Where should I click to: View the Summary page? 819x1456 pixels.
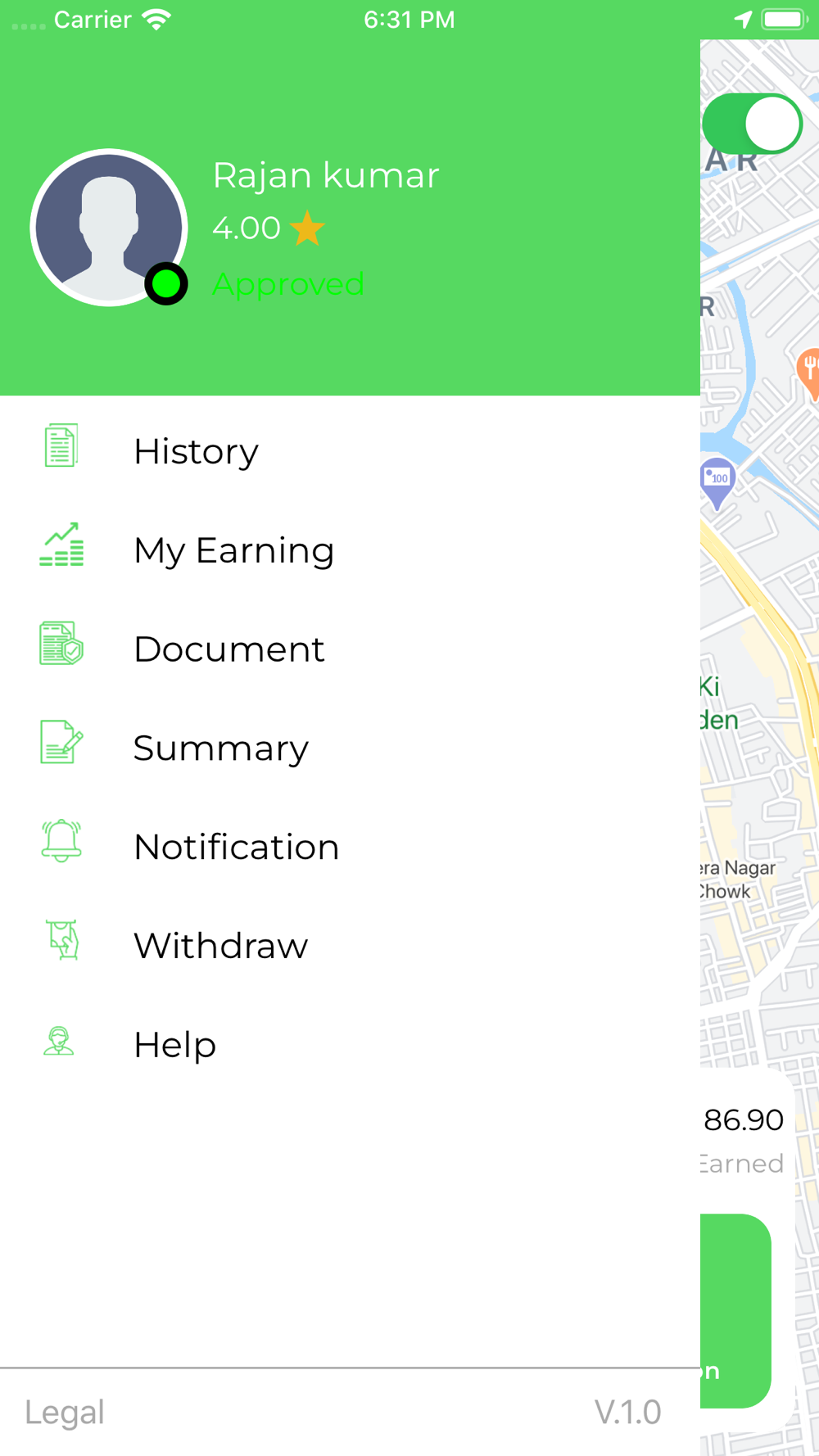coord(350,747)
